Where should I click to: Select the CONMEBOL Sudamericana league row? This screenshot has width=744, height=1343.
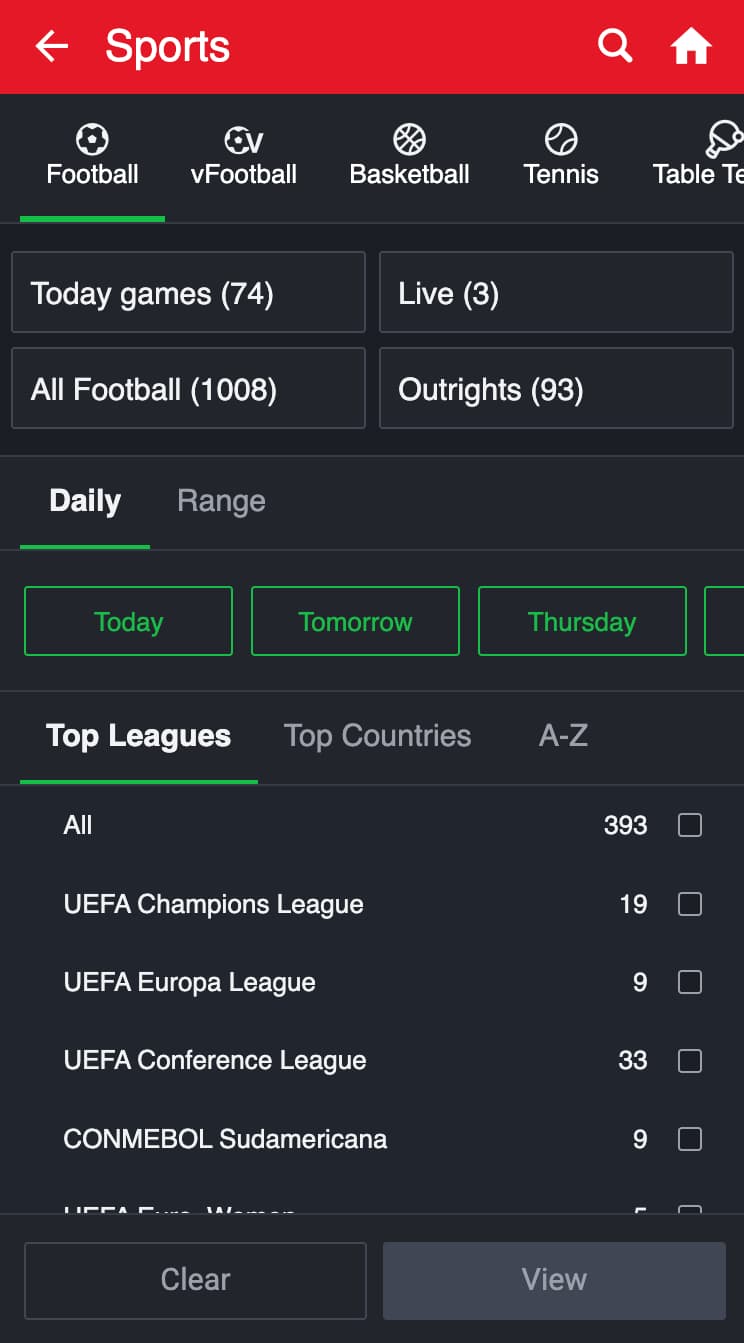pos(225,1139)
